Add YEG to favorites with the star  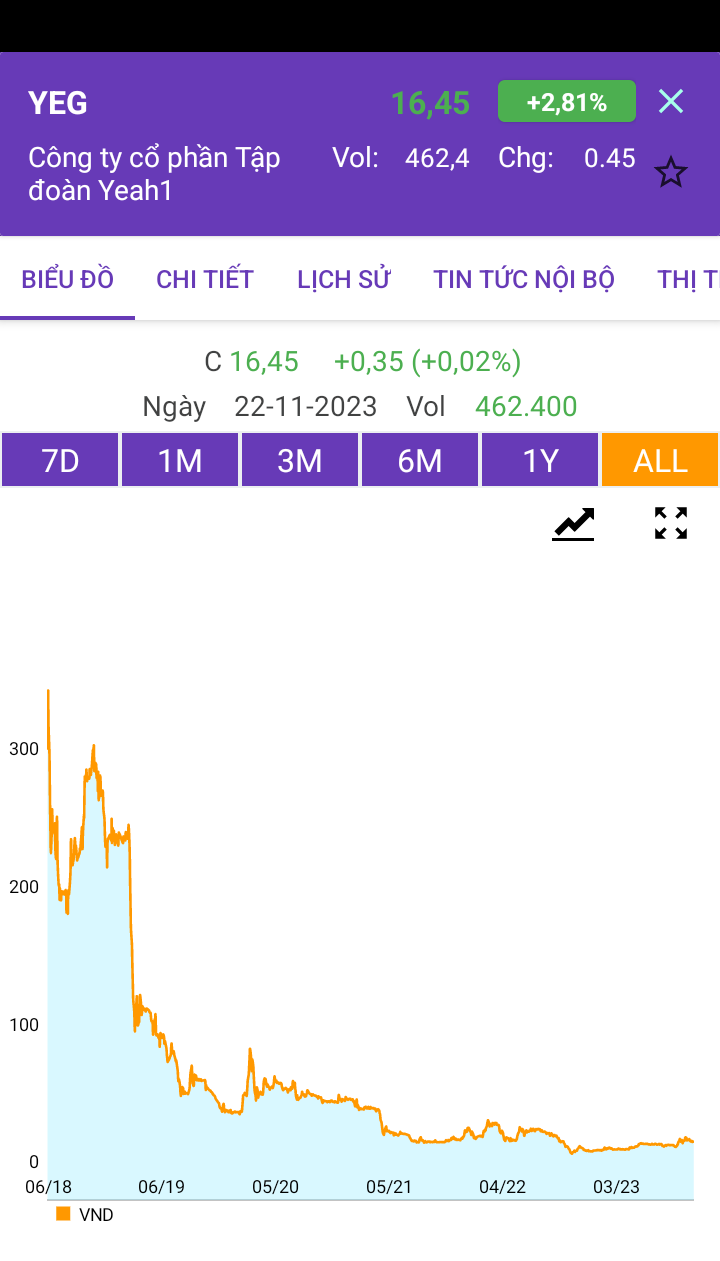pyautogui.click(x=670, y=173)
